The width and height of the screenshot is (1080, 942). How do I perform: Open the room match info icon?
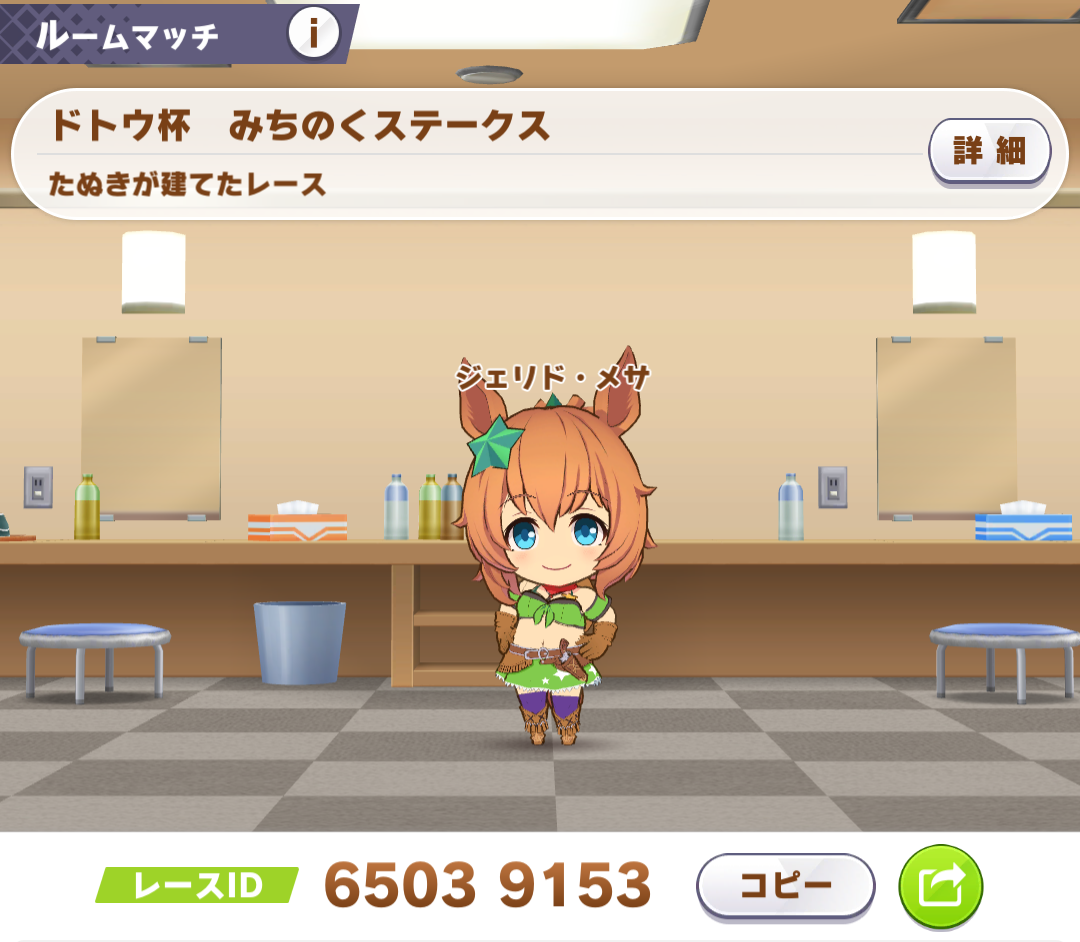pyautogui.click(x=312, y=35)
